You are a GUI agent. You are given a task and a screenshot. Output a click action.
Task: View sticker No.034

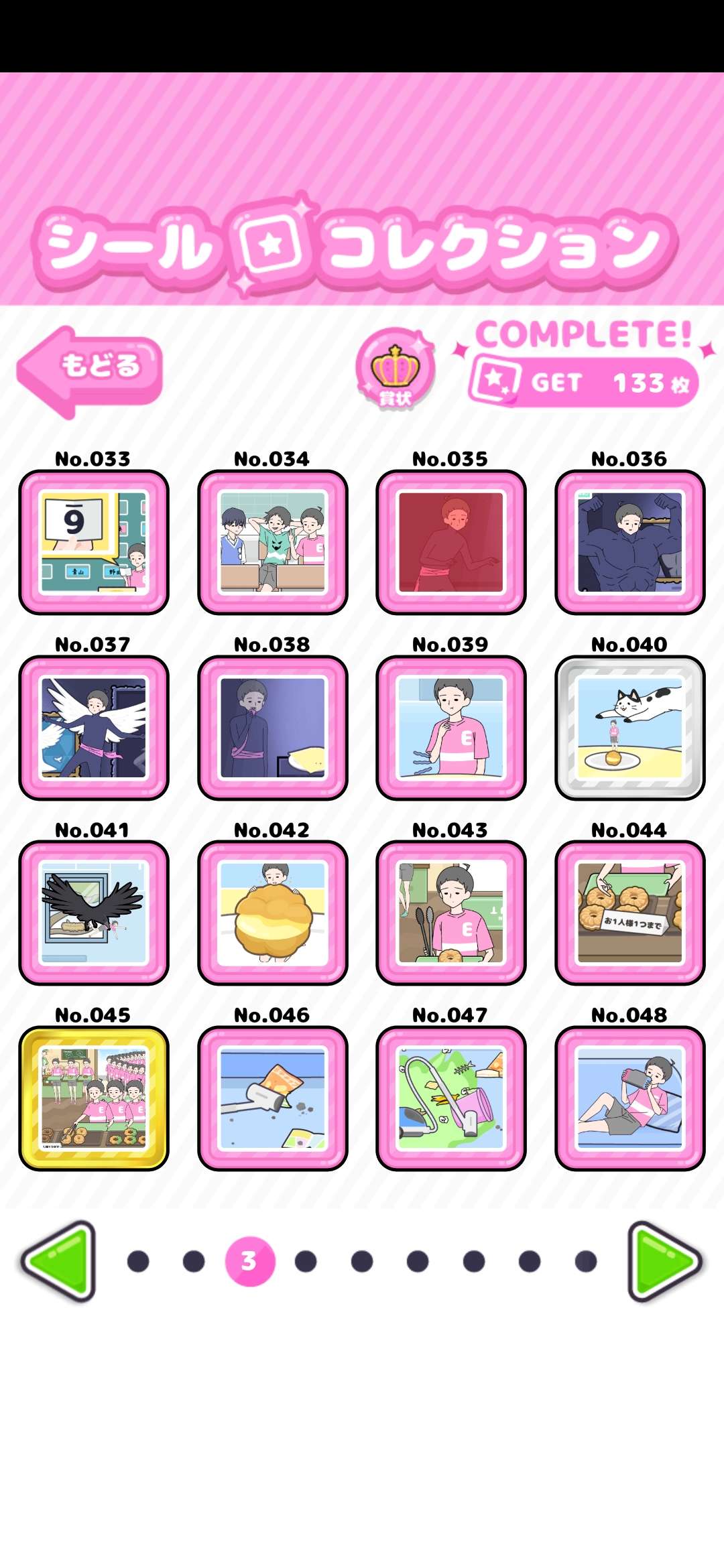point(273,542)
